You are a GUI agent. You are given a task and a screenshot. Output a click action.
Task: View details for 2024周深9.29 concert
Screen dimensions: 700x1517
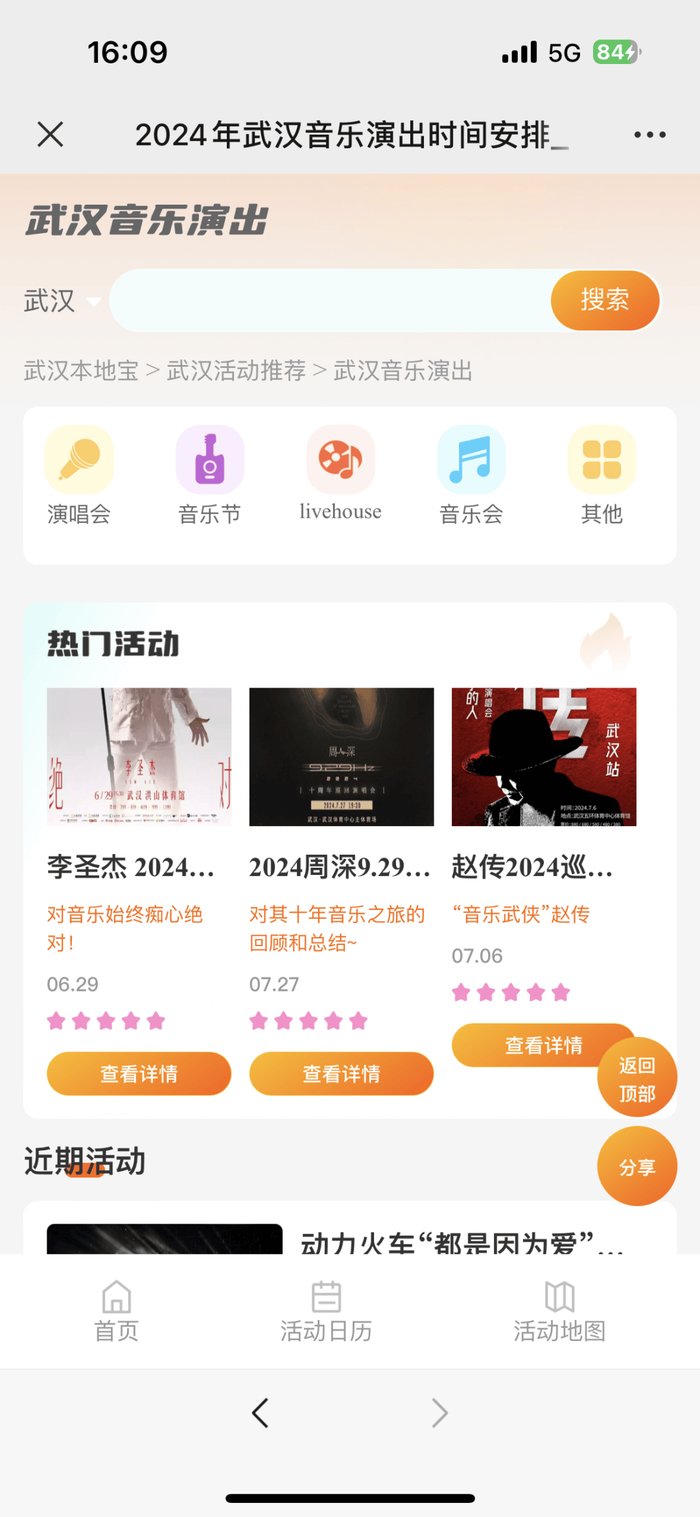[x=341, y=1074]
